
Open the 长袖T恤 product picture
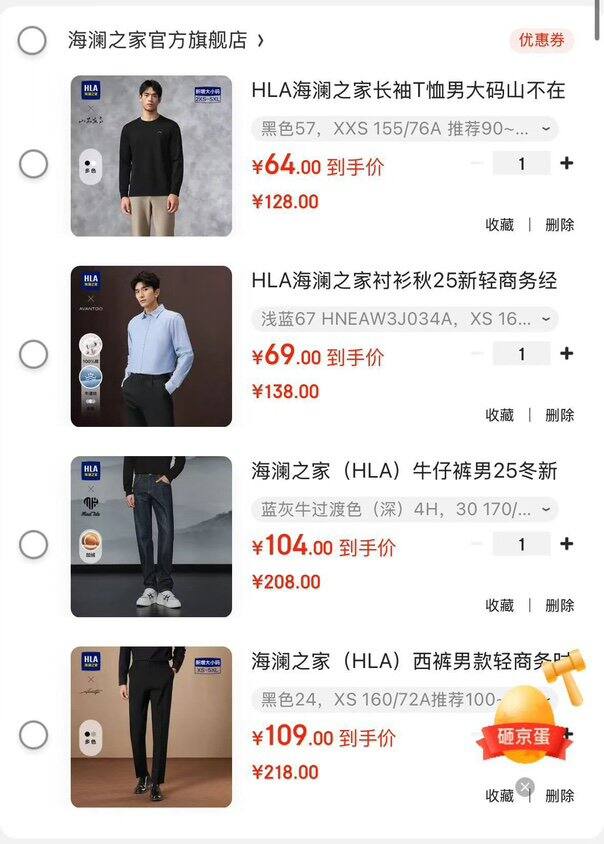(x=151, y=156)
